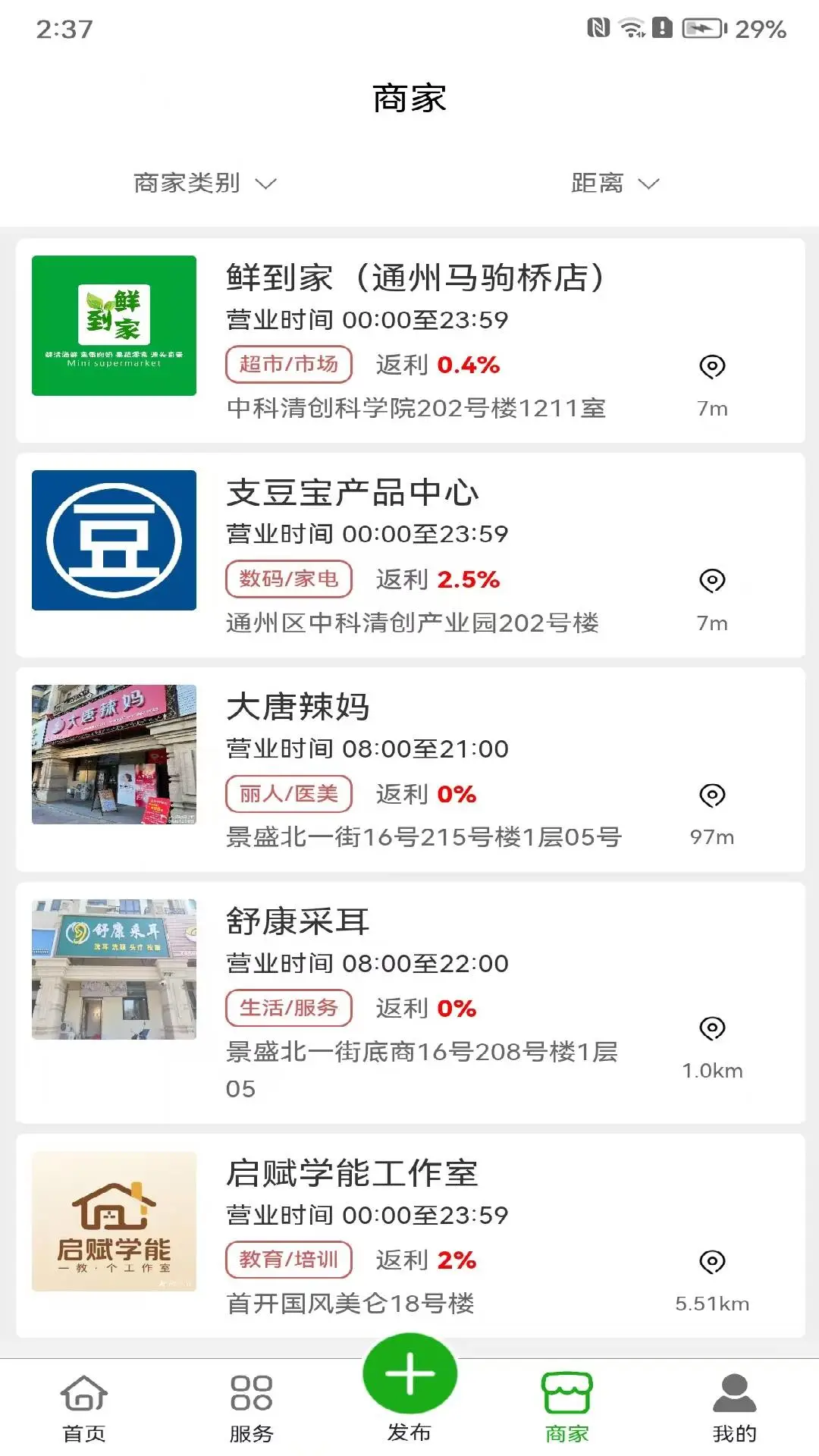
Task: Select the 超市/市场 category tag
Action: [289, 364]
